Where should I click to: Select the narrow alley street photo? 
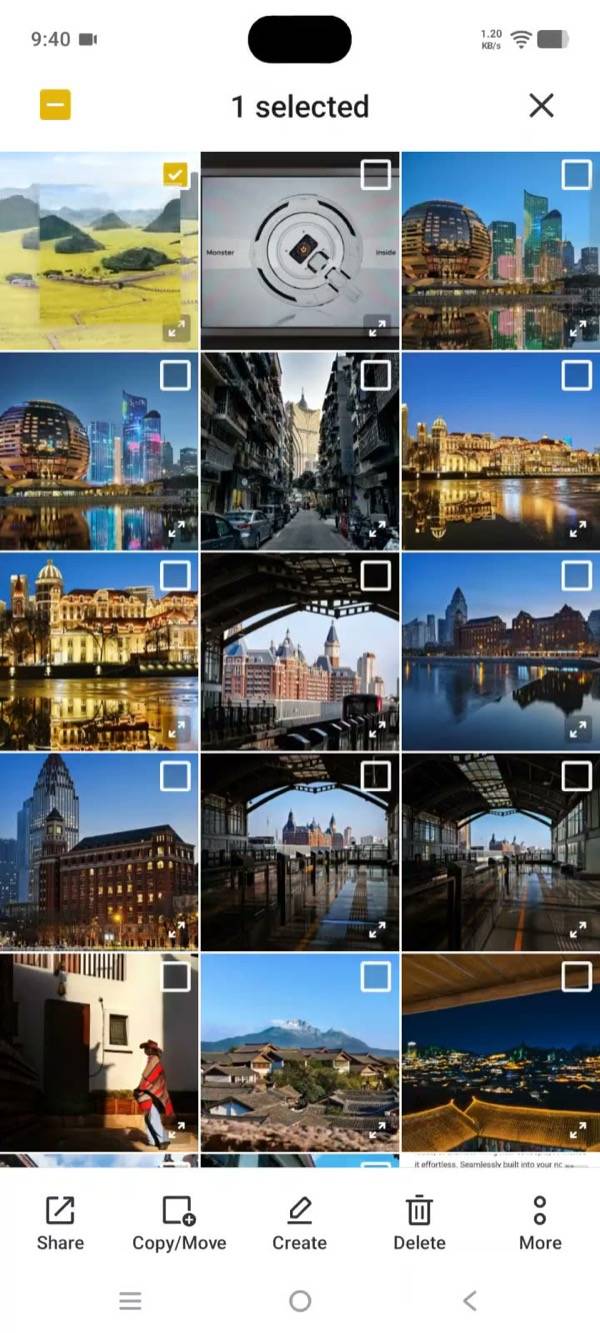[376, 375]
